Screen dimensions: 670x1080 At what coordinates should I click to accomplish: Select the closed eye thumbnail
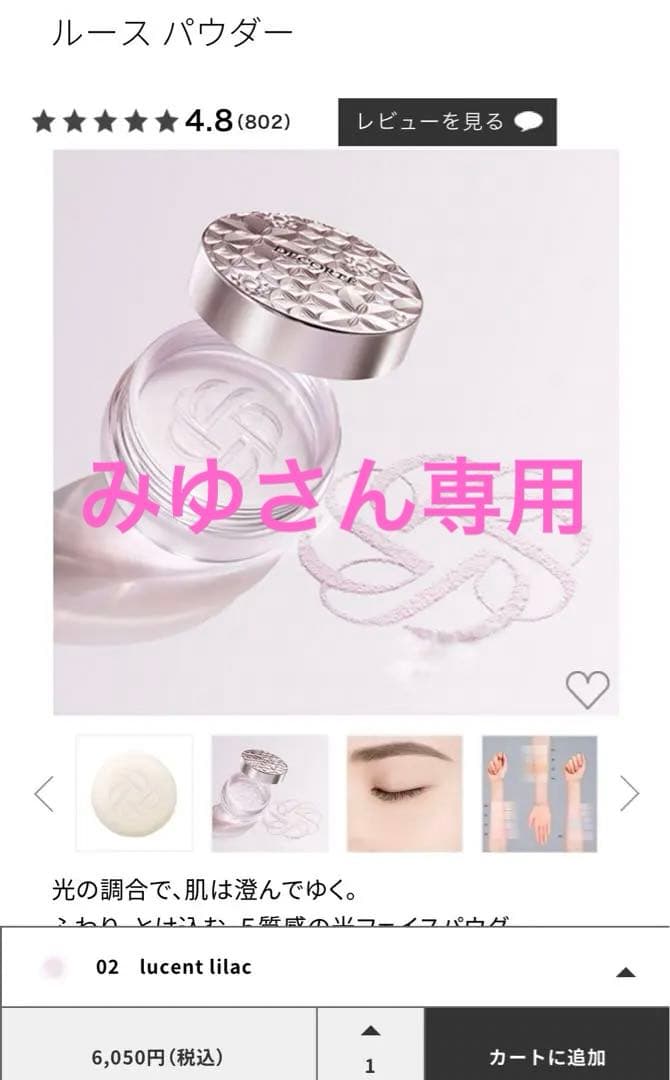[404, 794]
